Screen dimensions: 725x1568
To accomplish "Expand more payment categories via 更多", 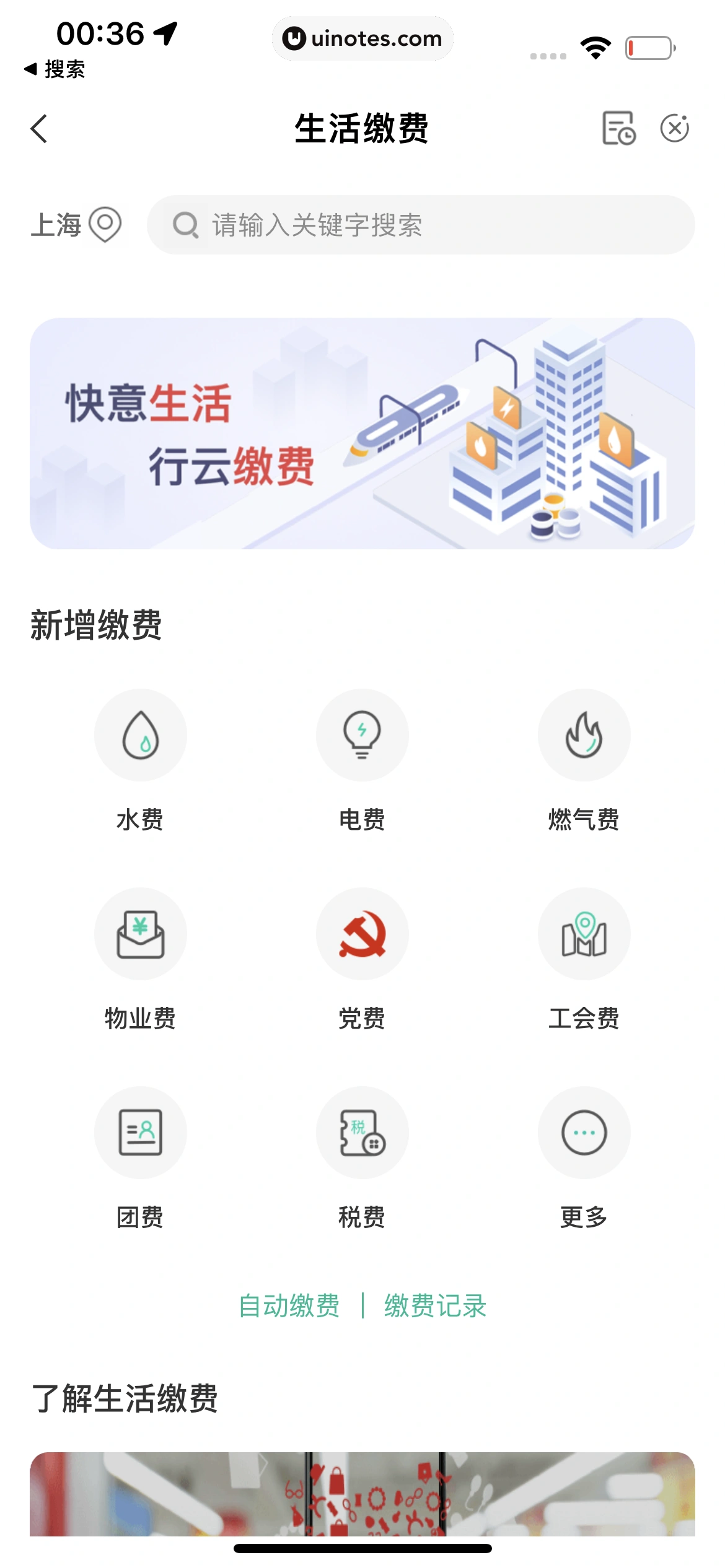I will pos(583,1133).
